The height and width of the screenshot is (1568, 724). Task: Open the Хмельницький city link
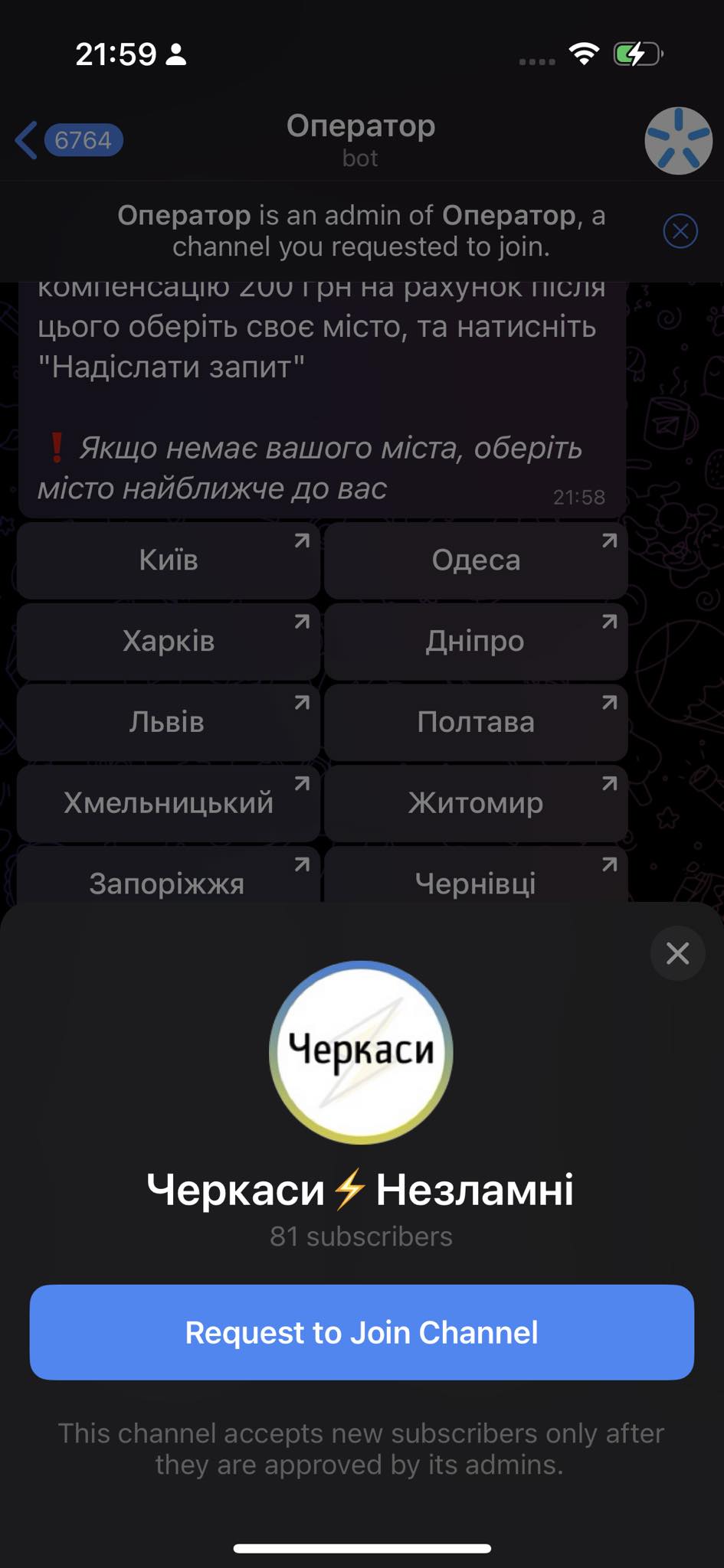pyautogui.click(x=169, y=802)
